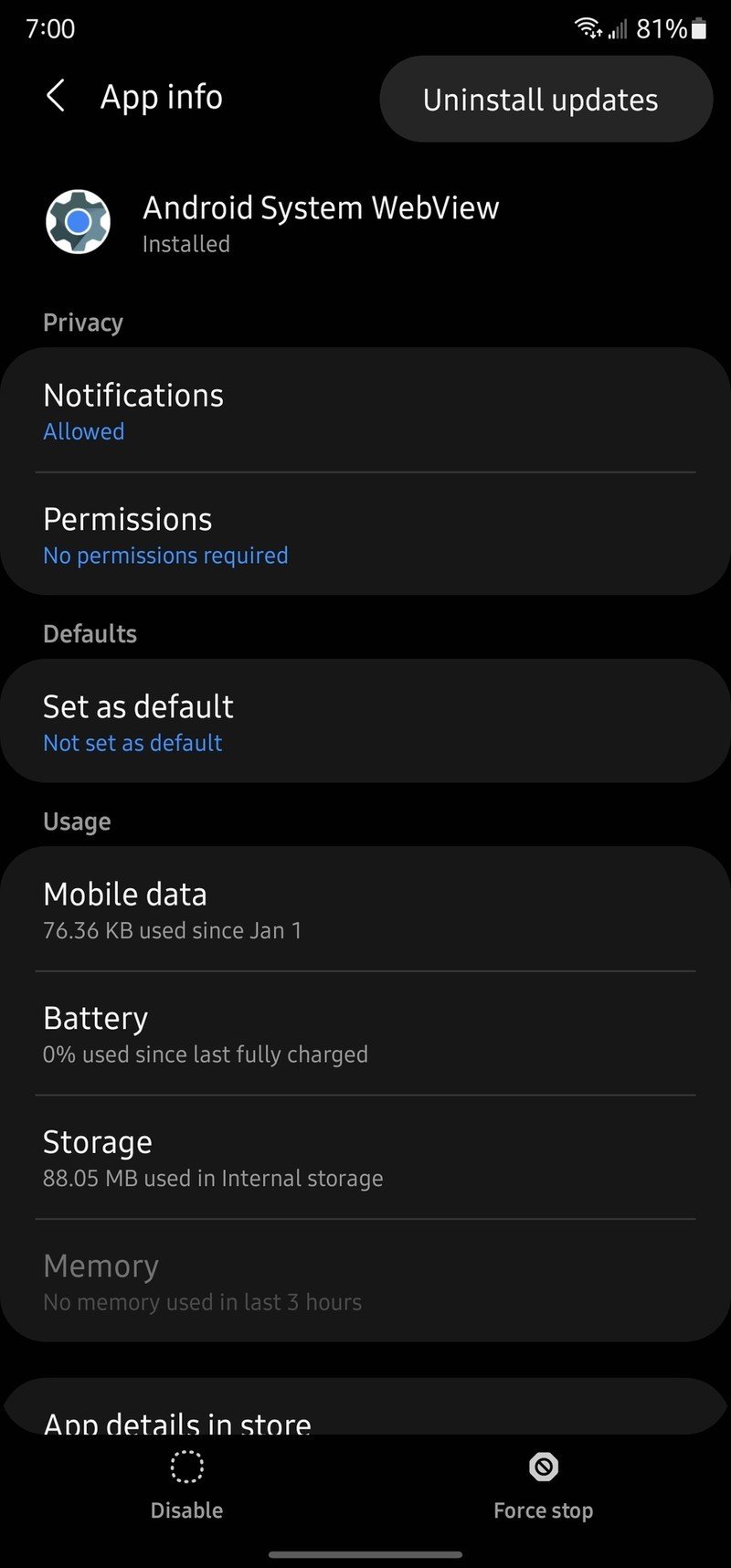Open Set as default

coord(365,722)
